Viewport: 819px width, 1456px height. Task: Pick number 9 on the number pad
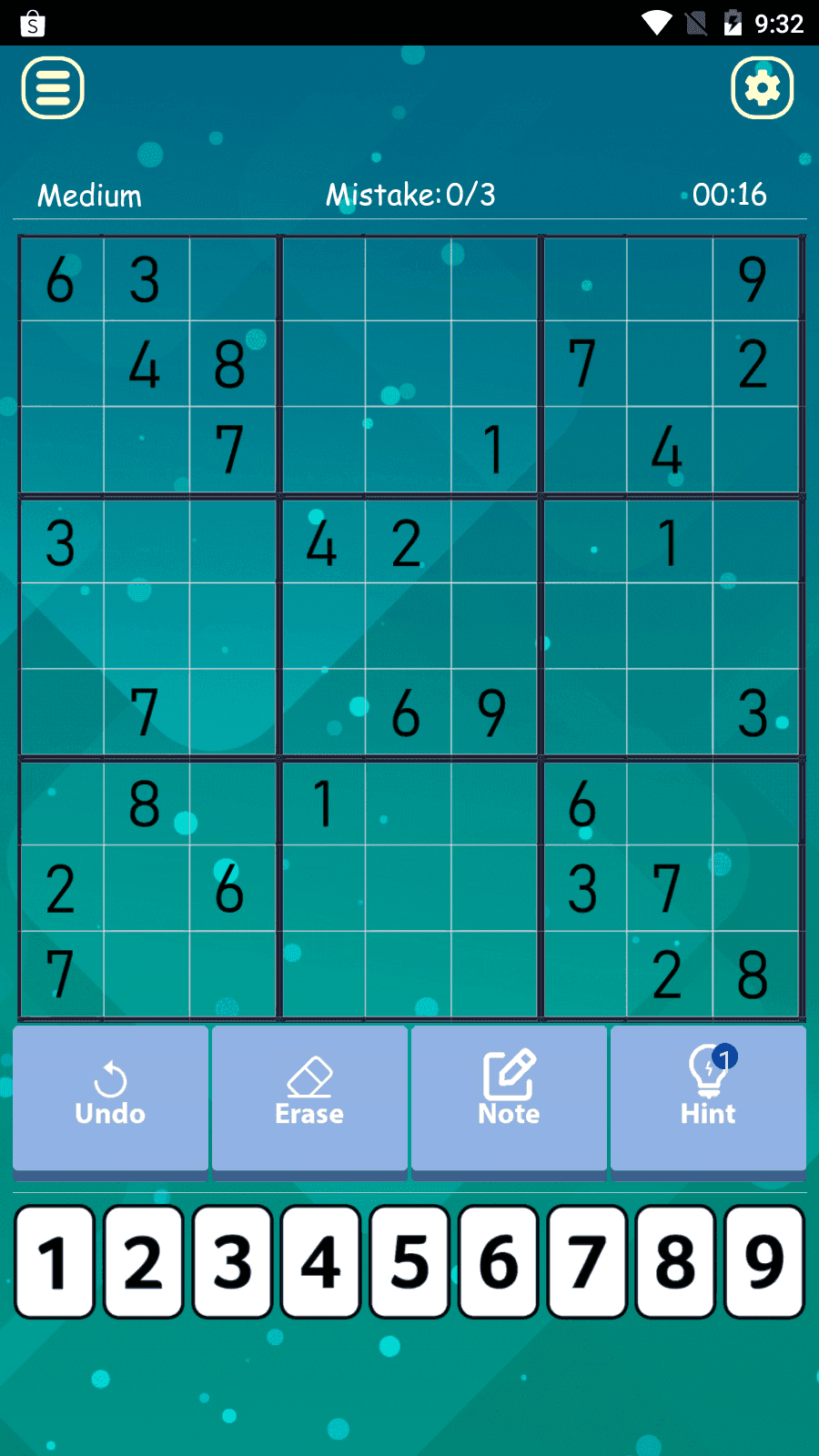pyautogui.click(x=764, y=1262)
